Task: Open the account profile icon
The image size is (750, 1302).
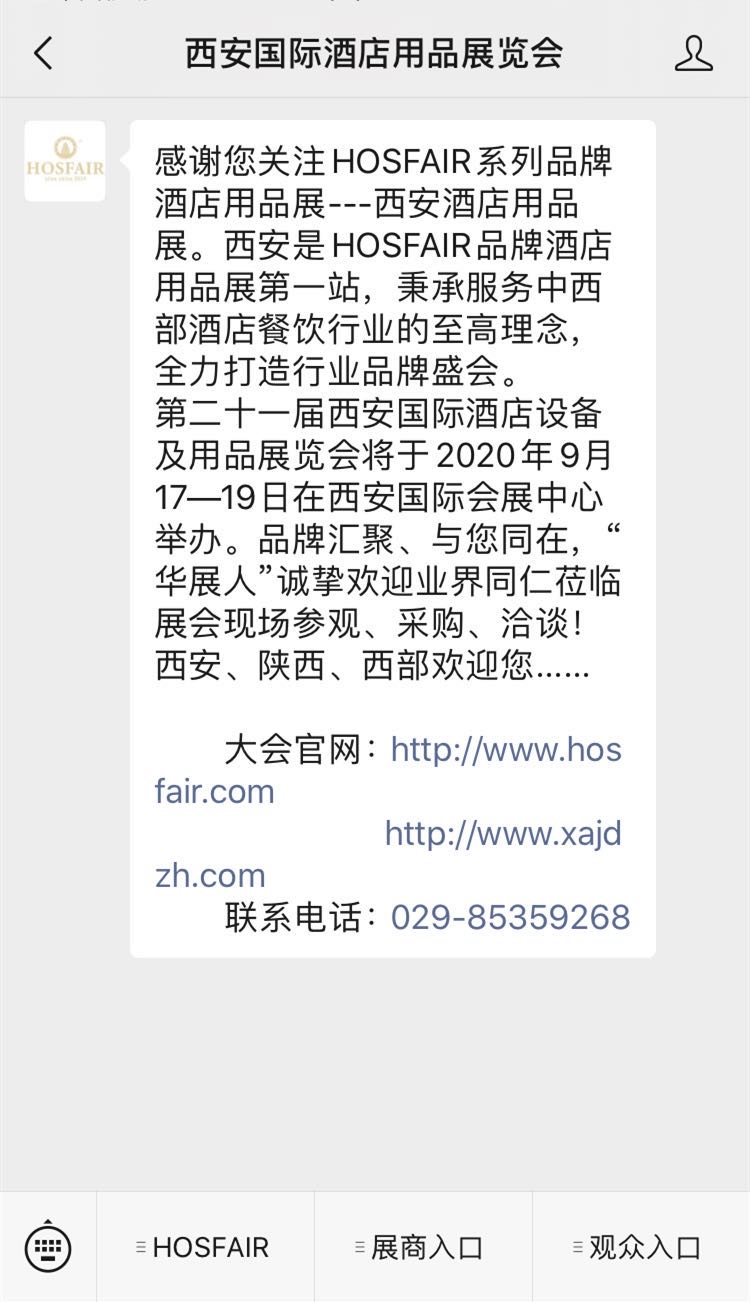Action: (x=693, y=53)
